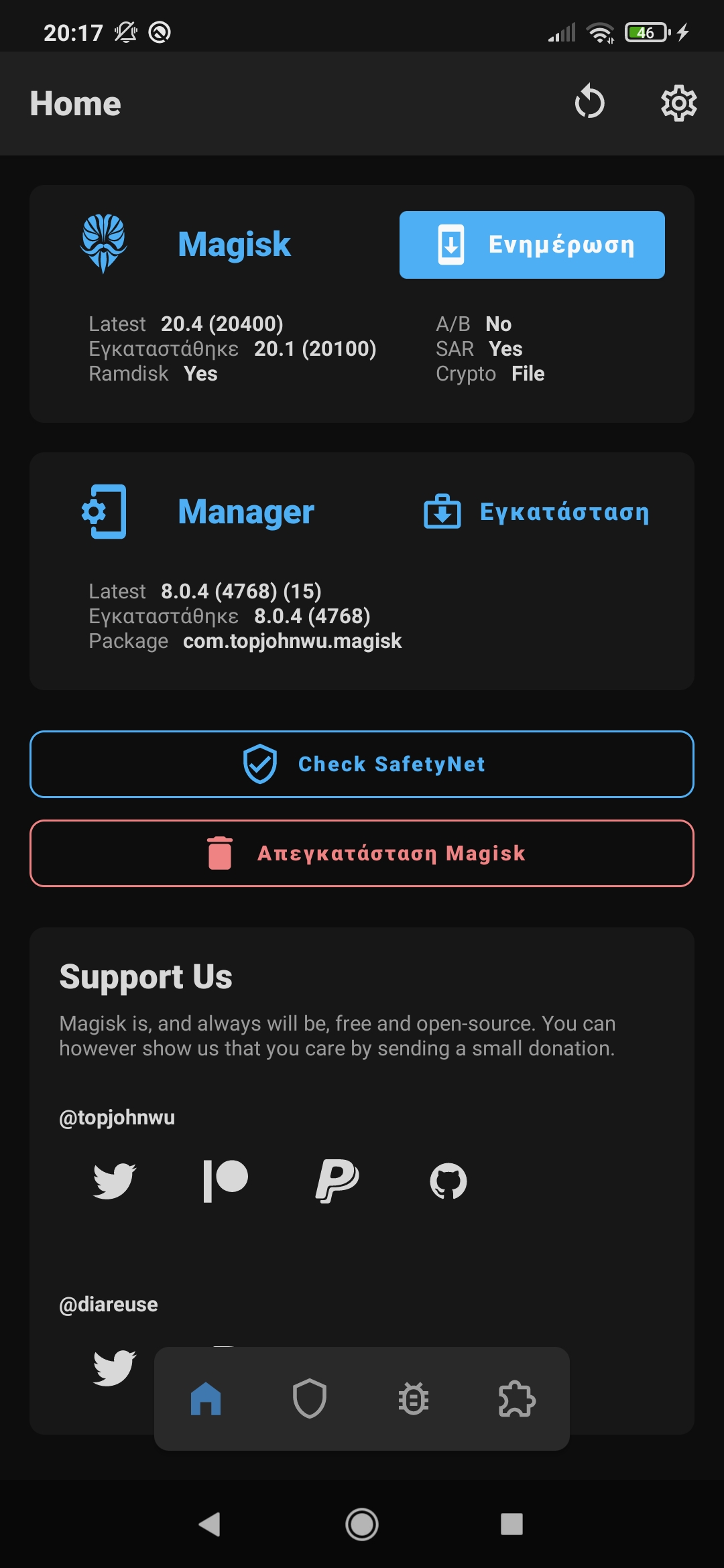The image size is (724, 1568).
Task: Tap the system back button
Action: pos(210,1524)
